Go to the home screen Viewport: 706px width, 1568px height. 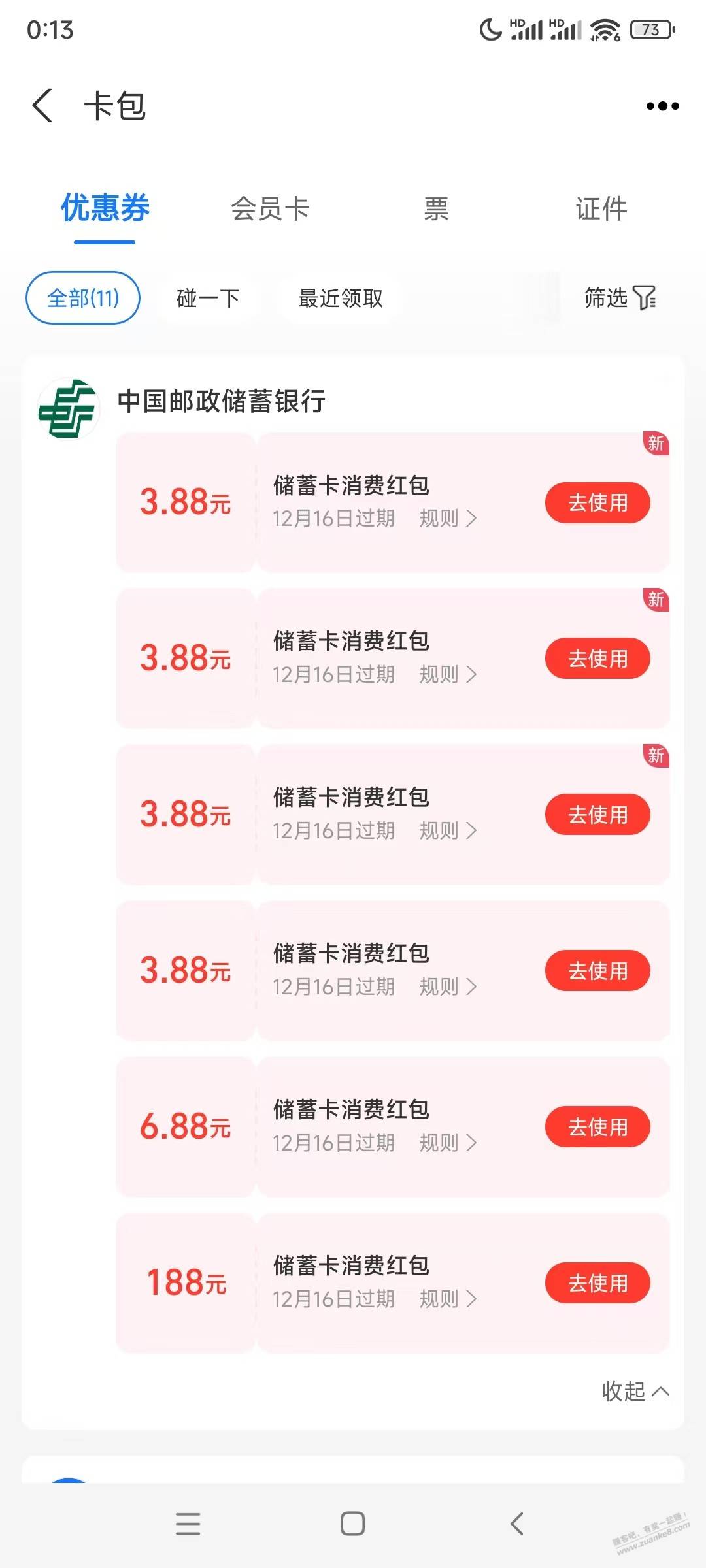click(352, 1524)
